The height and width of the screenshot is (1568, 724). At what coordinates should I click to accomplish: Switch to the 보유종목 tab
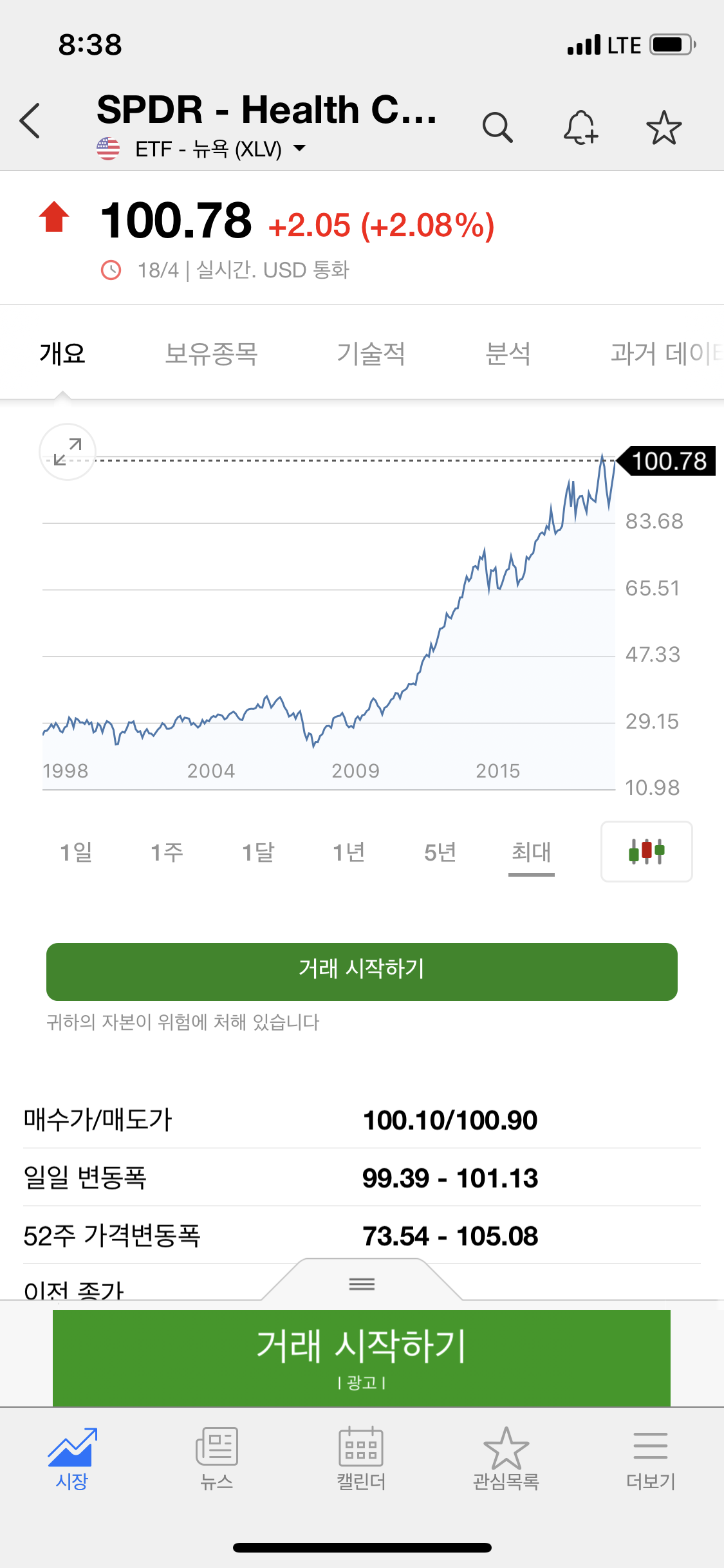211,353
